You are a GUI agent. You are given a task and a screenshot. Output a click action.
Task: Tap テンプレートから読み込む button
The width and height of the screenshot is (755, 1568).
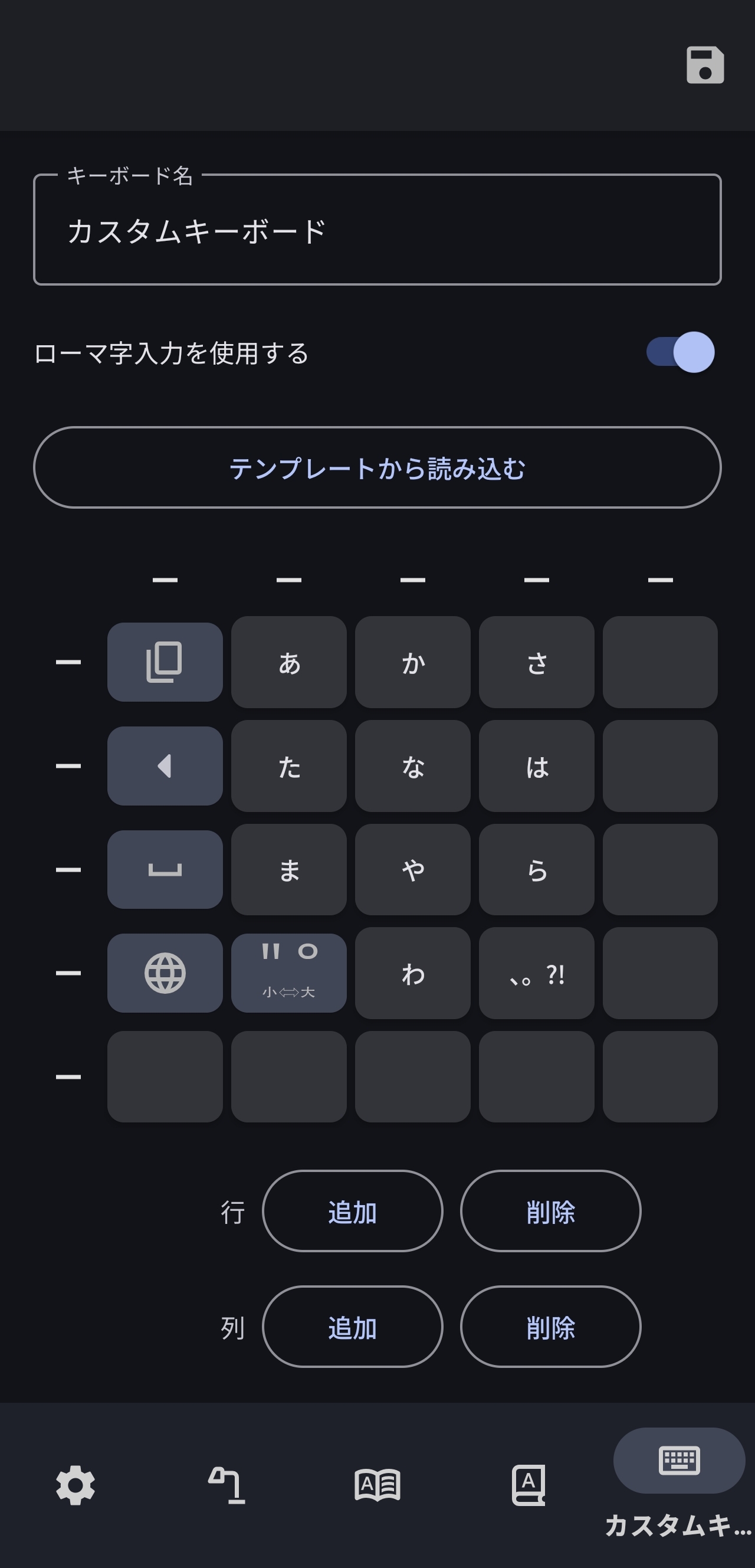[x=376, y=467]
